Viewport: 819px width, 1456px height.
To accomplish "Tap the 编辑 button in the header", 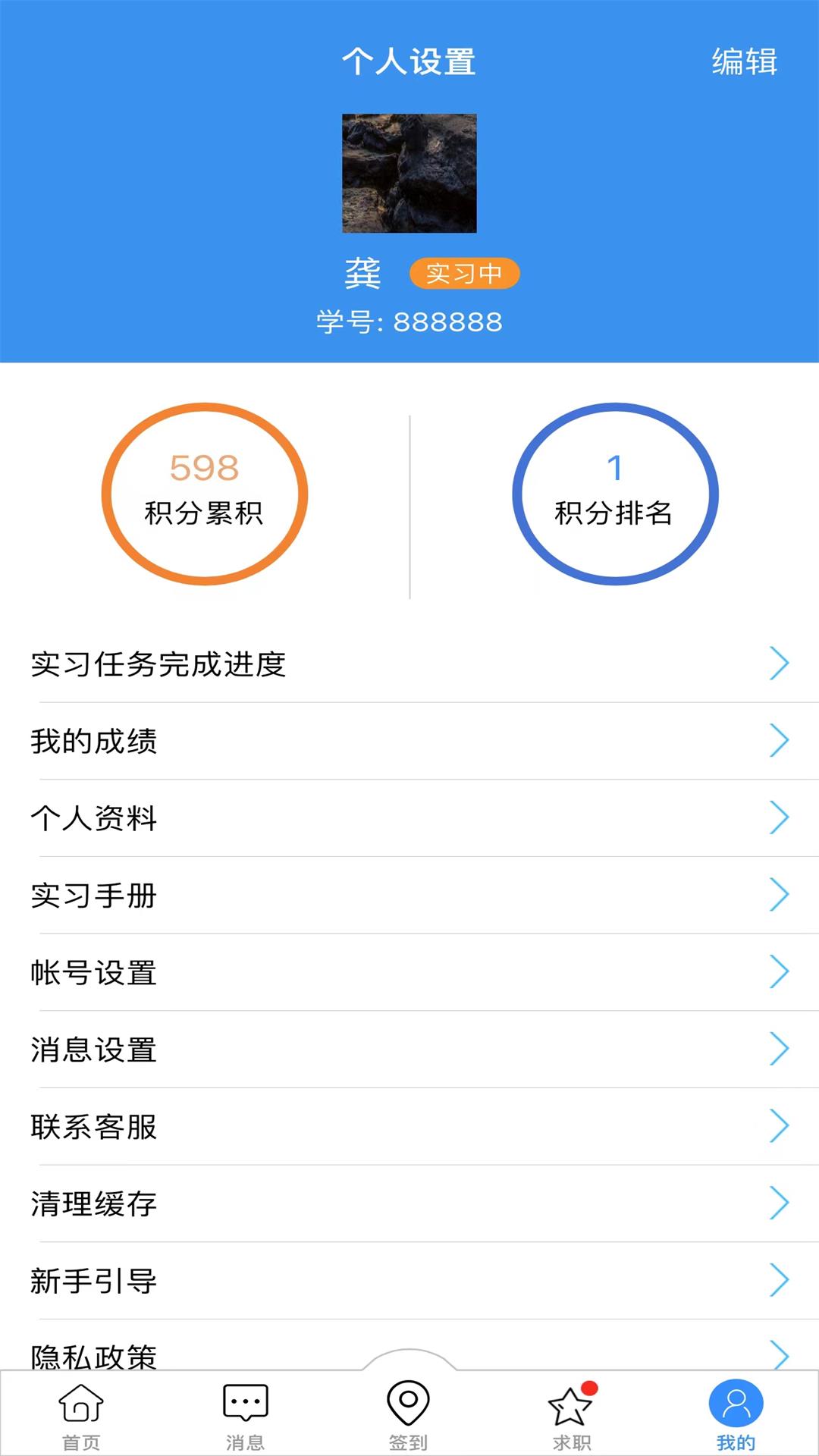I will pyautogui.click(x=744, y=61).
